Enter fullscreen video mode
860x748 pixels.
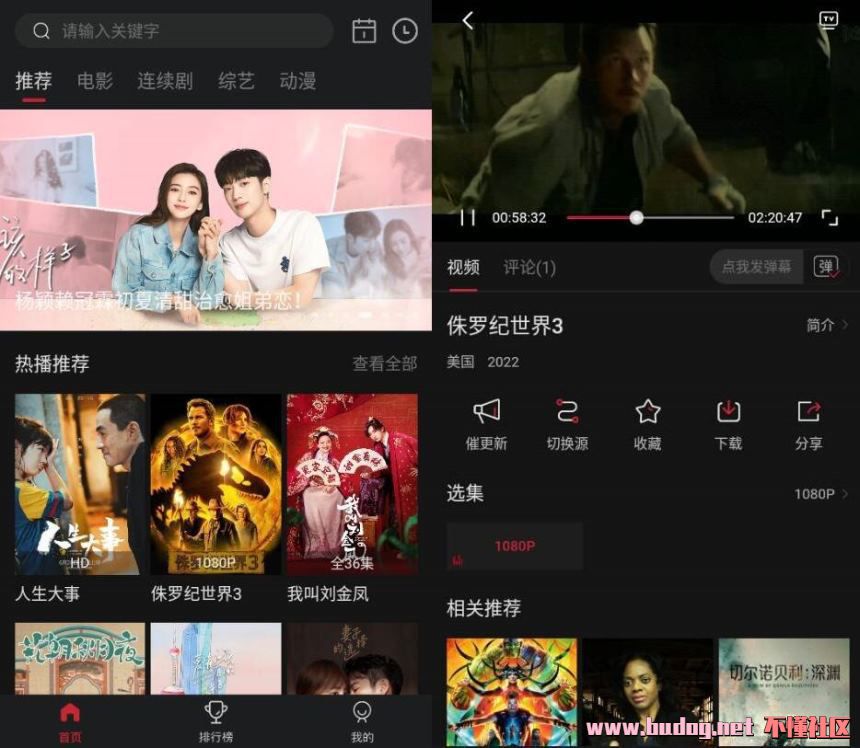click(x=829, y=217)
